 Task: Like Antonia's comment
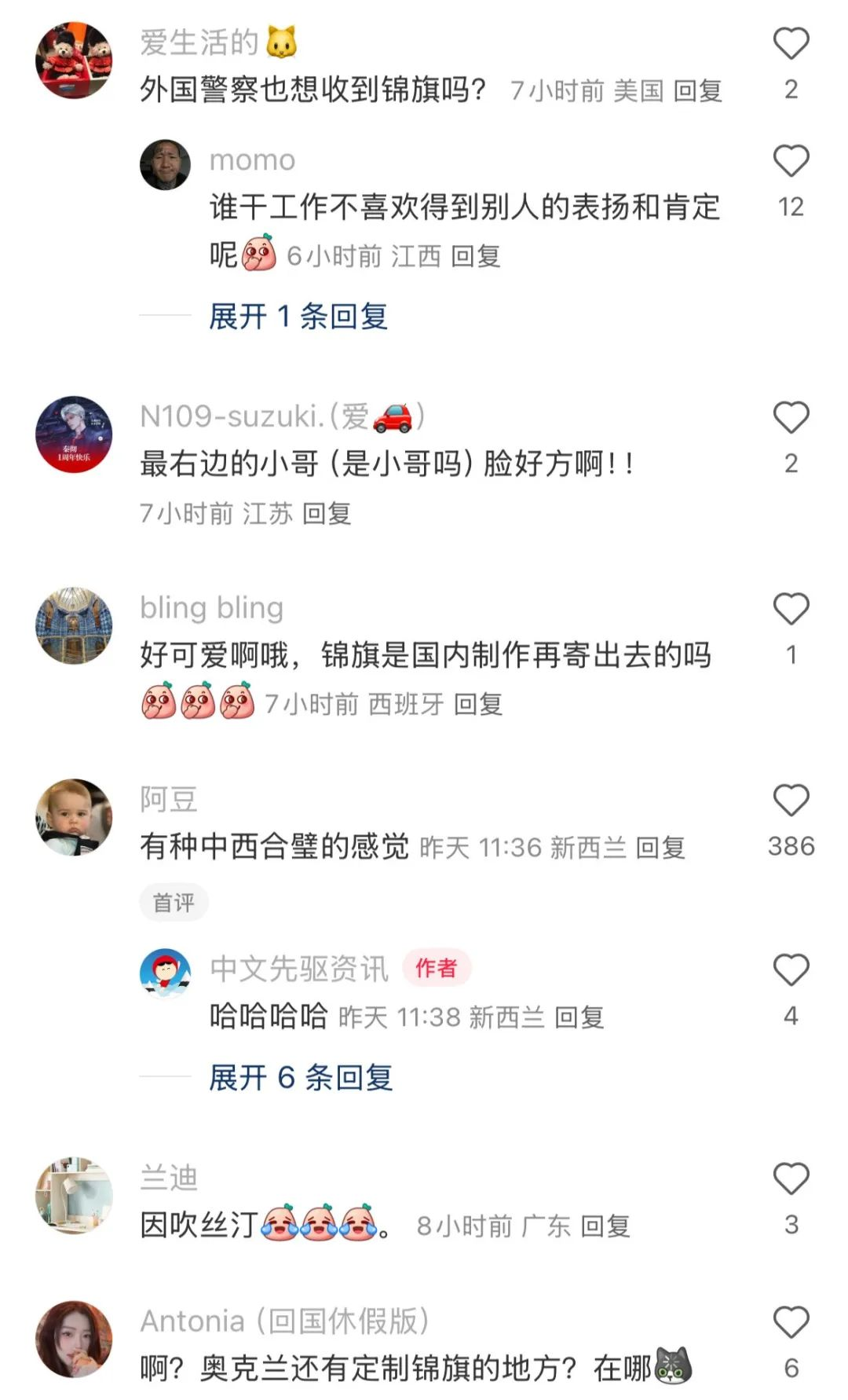791,1323
